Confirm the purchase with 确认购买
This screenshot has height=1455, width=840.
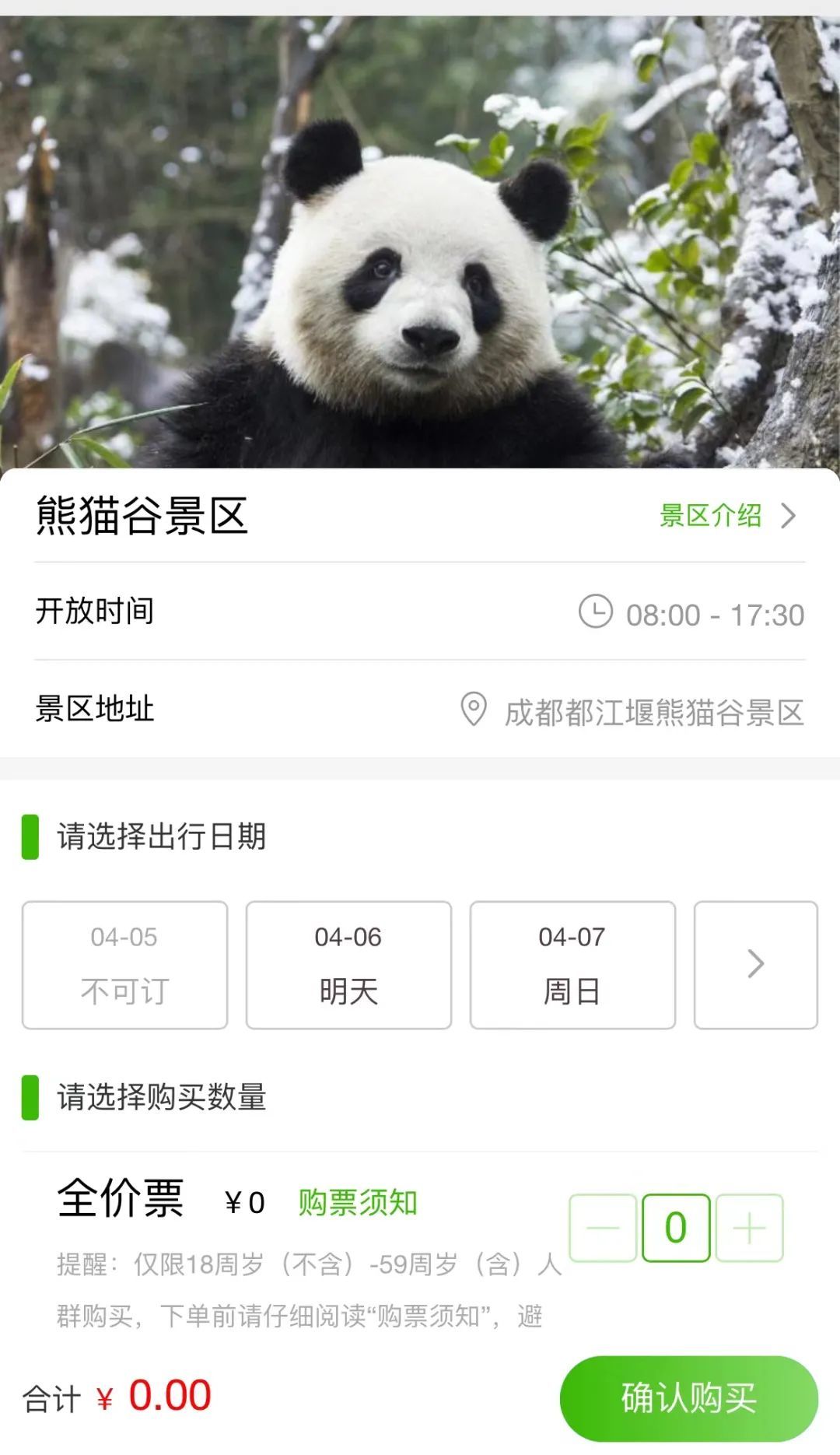point(688,1398)
